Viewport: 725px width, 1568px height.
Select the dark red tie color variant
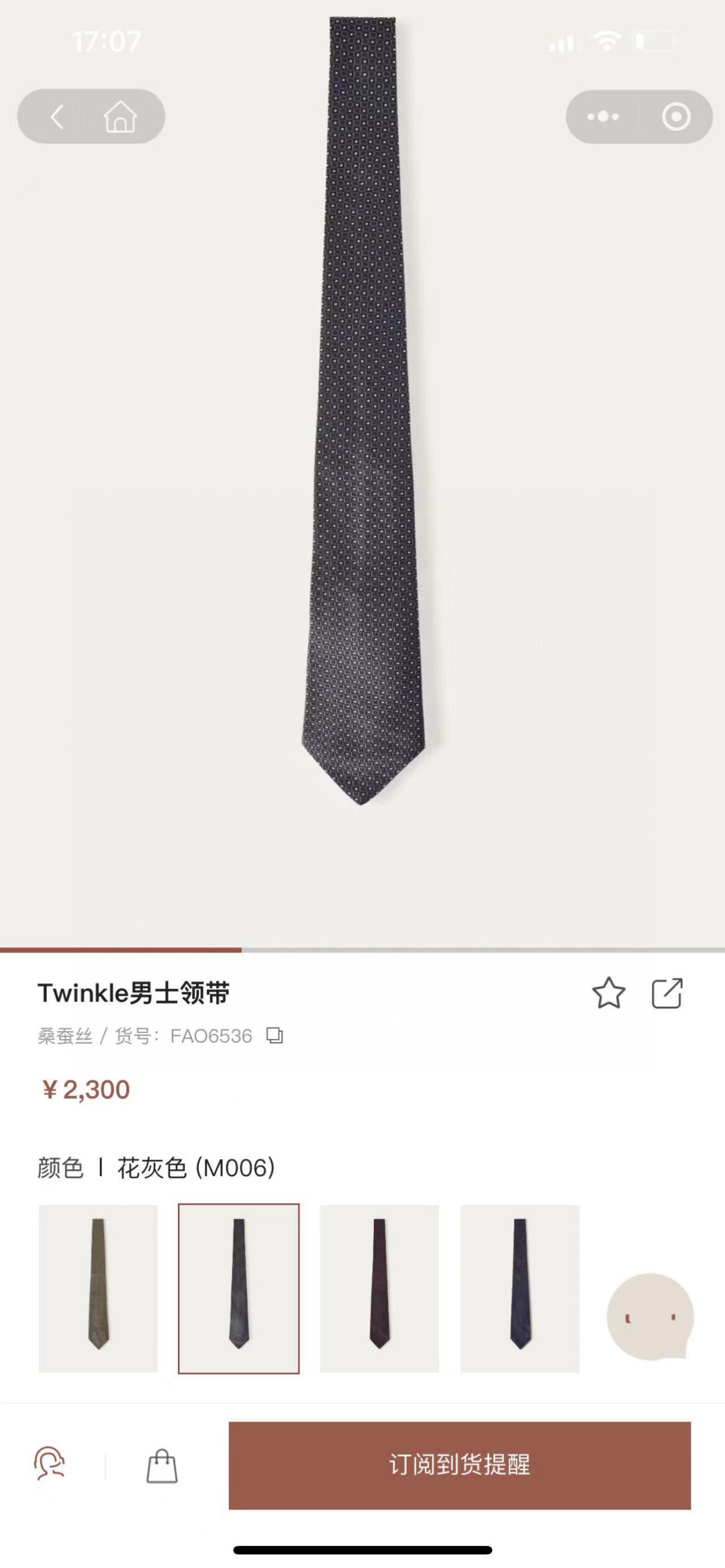click(x=380, y=1289)
